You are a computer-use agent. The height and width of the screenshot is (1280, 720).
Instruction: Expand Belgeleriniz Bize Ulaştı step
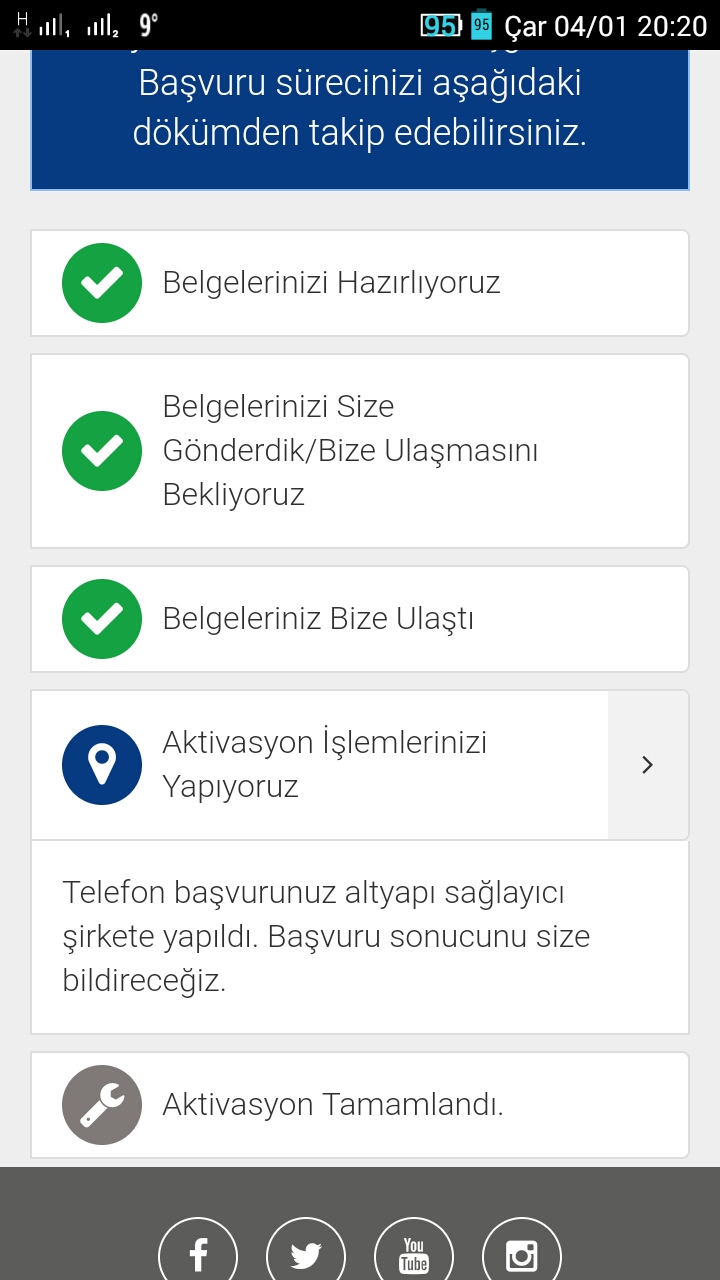[x=360, y=619]
